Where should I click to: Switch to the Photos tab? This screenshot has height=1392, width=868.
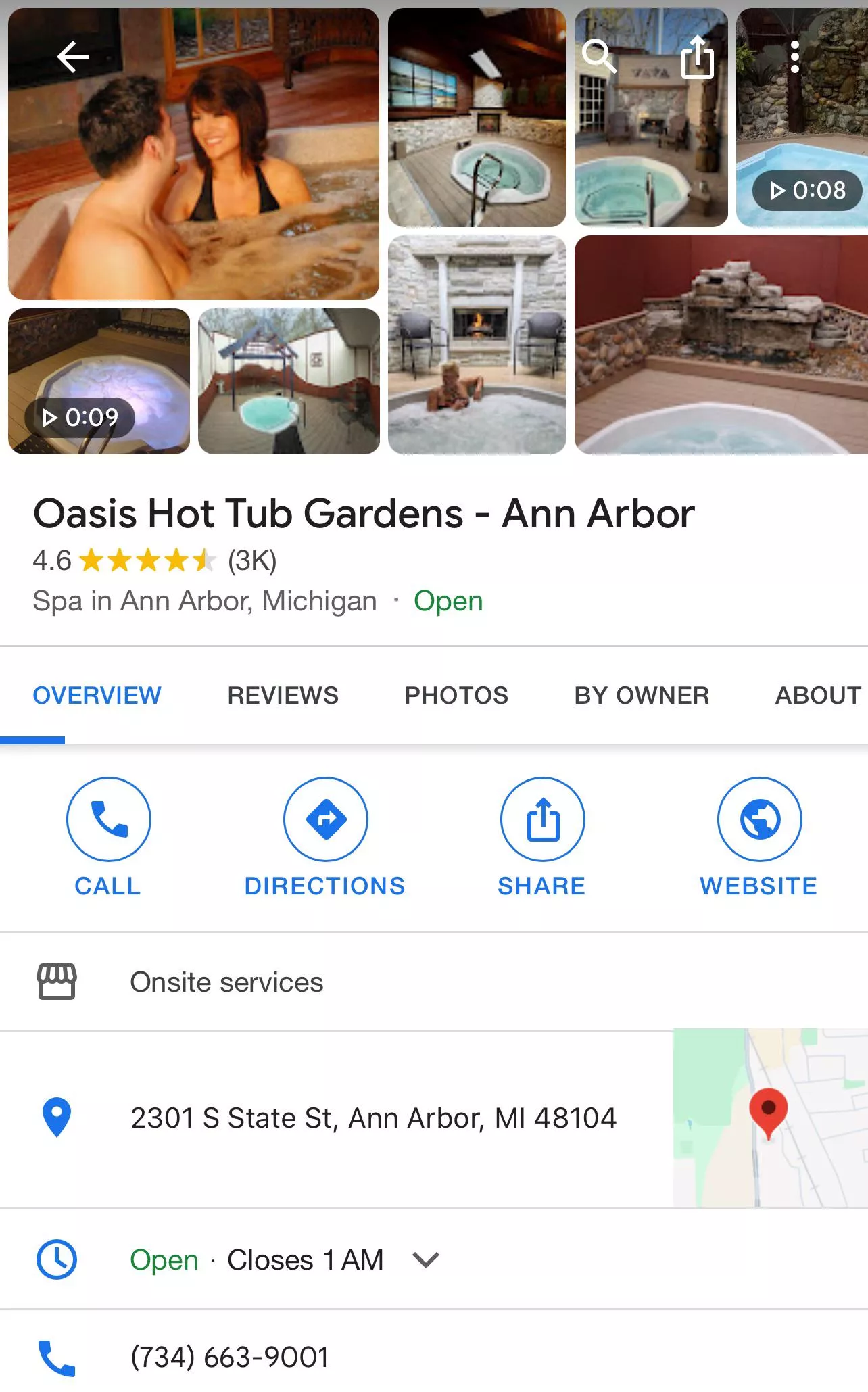[456, 695]
